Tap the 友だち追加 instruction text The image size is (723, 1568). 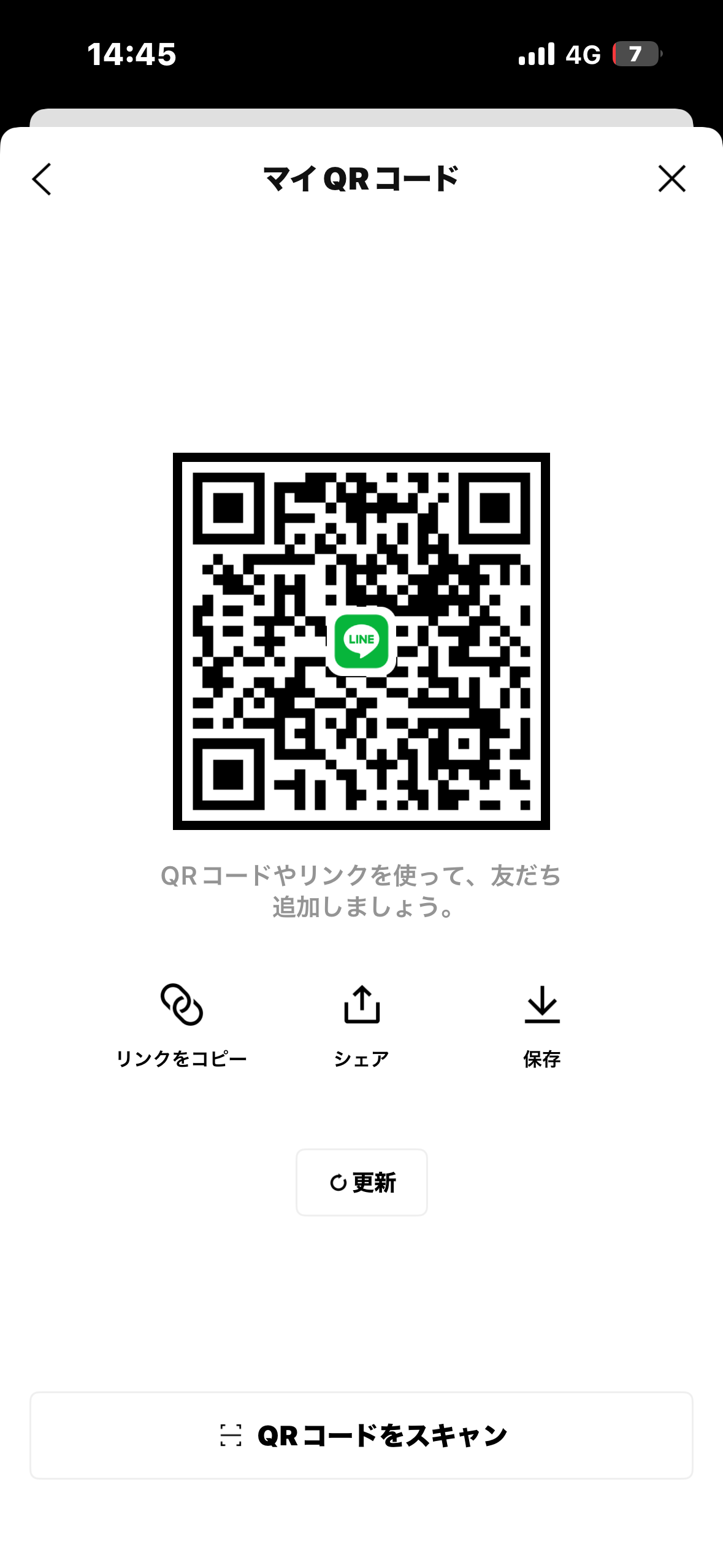(x=361, y=895)
